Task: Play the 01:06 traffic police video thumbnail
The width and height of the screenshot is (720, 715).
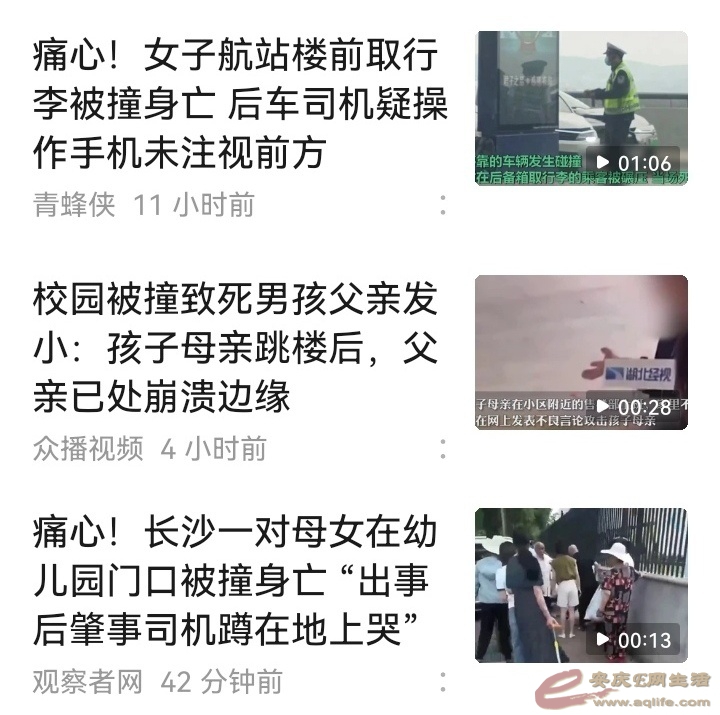Action: click(x=581, y=108)
